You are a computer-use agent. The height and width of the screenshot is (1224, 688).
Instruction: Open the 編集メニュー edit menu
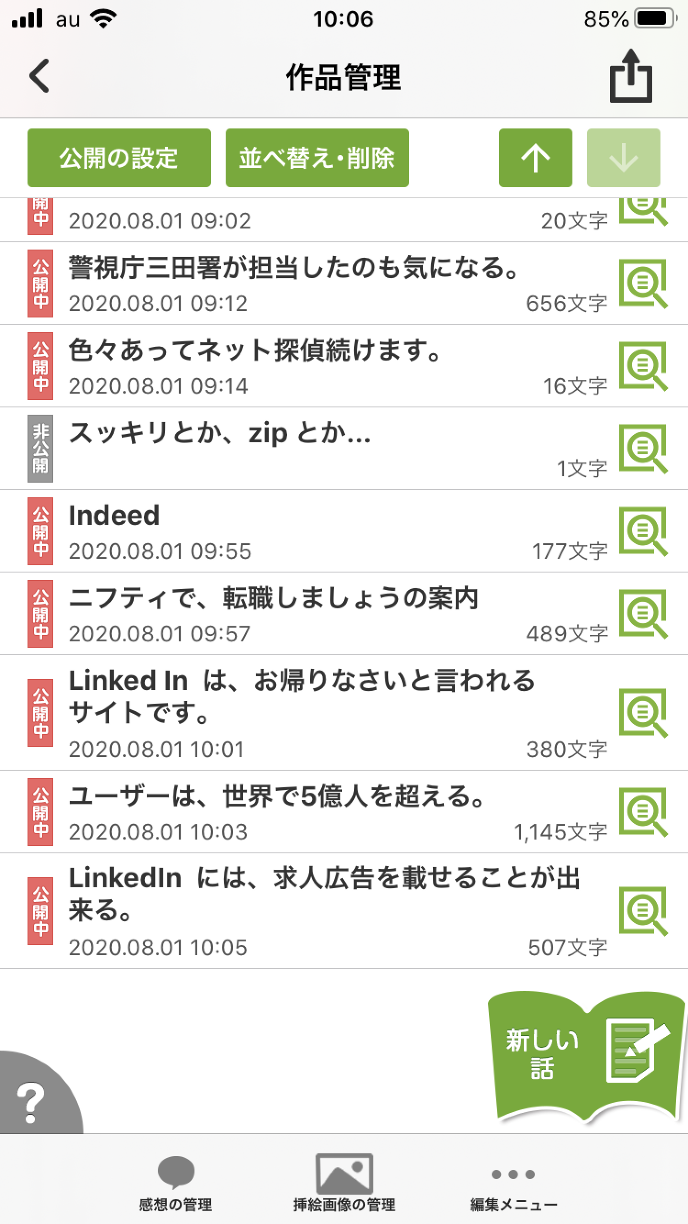tap(514, 1182)
